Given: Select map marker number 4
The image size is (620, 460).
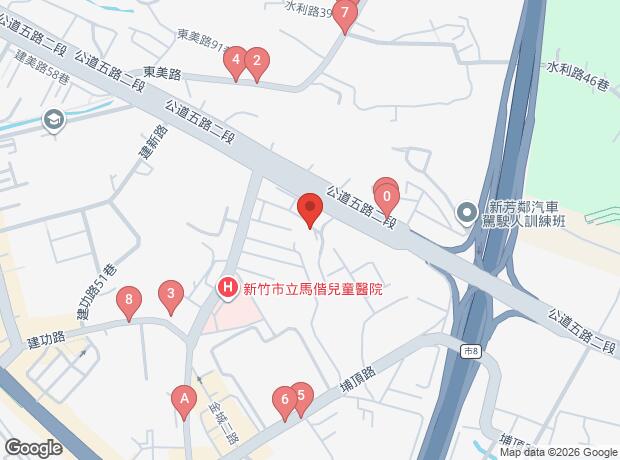Looking at the screenshot, I should click(236, 64).
